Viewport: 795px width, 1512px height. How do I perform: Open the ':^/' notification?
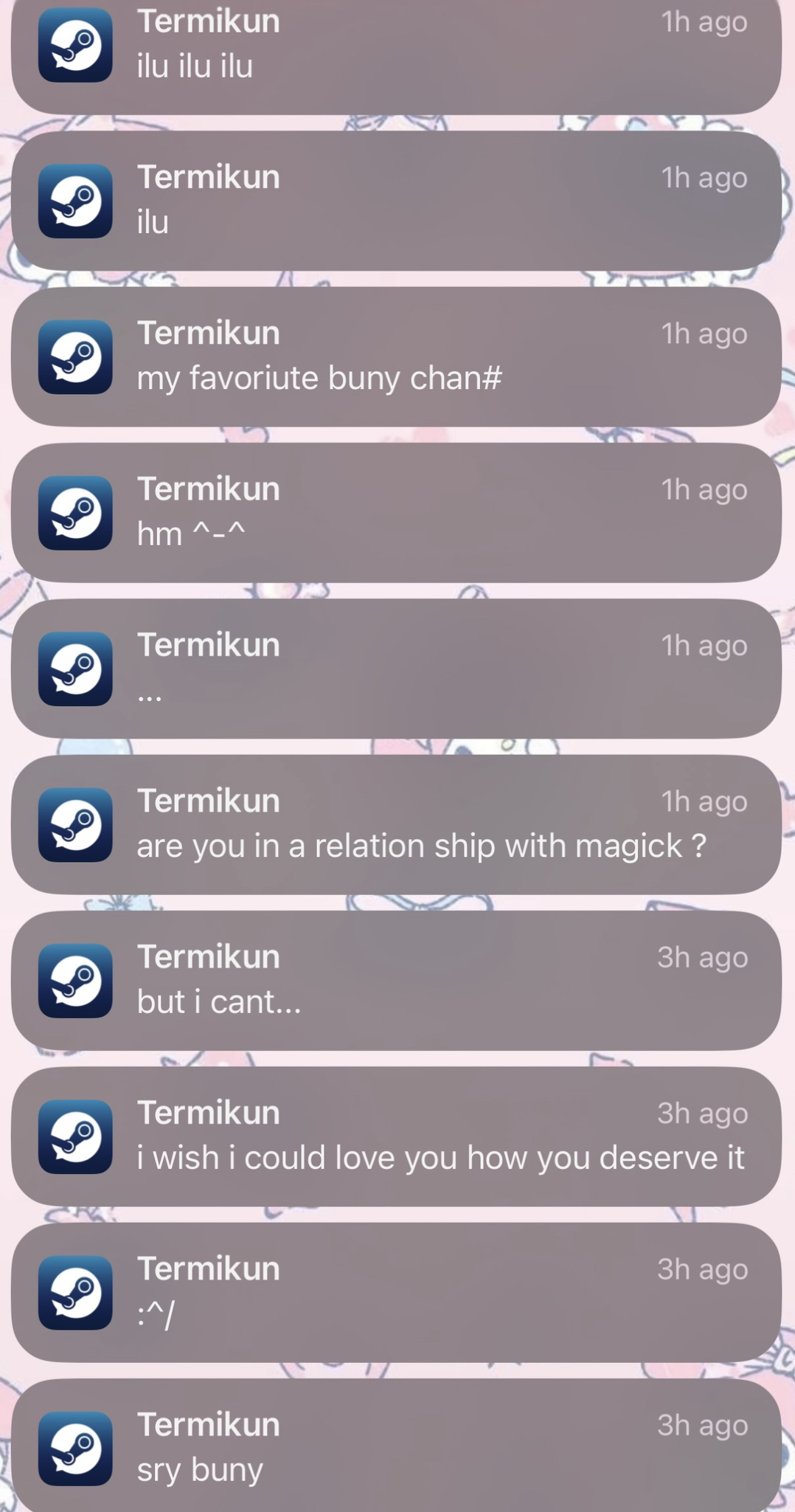coord(396,1292)
